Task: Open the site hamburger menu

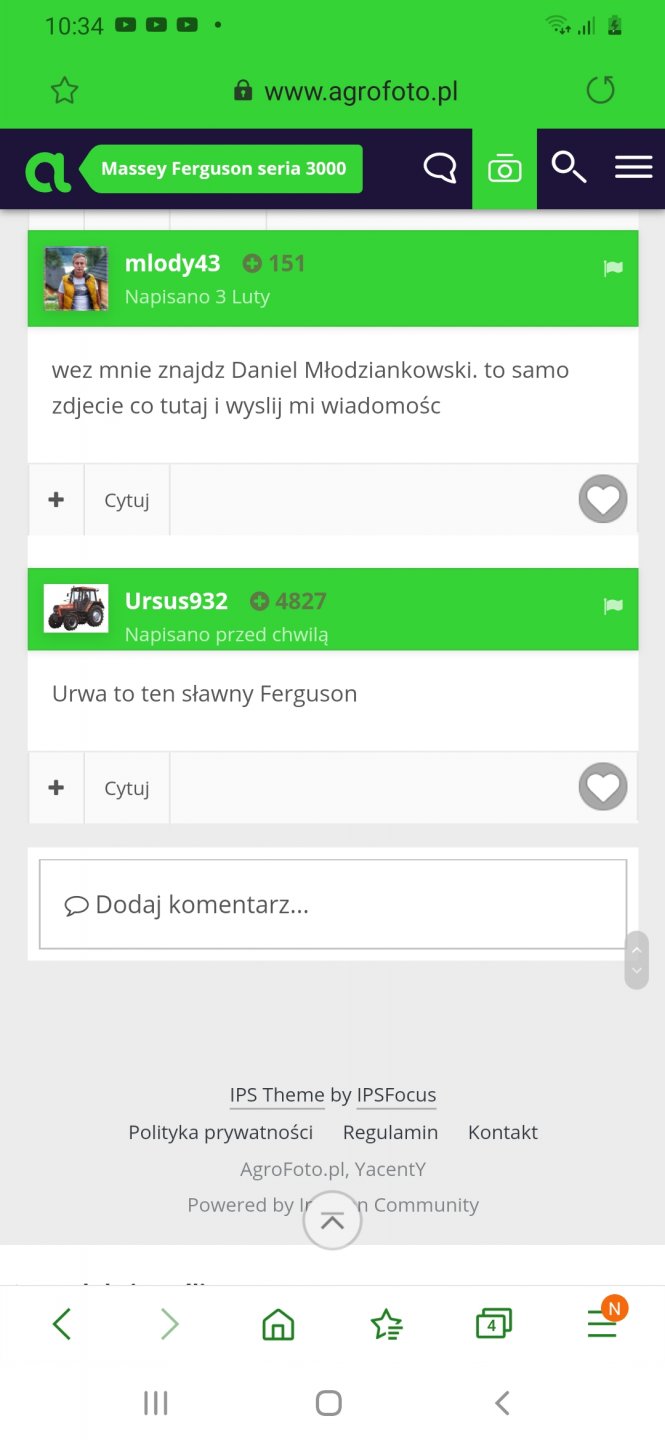Action: [x=633, y=168]
